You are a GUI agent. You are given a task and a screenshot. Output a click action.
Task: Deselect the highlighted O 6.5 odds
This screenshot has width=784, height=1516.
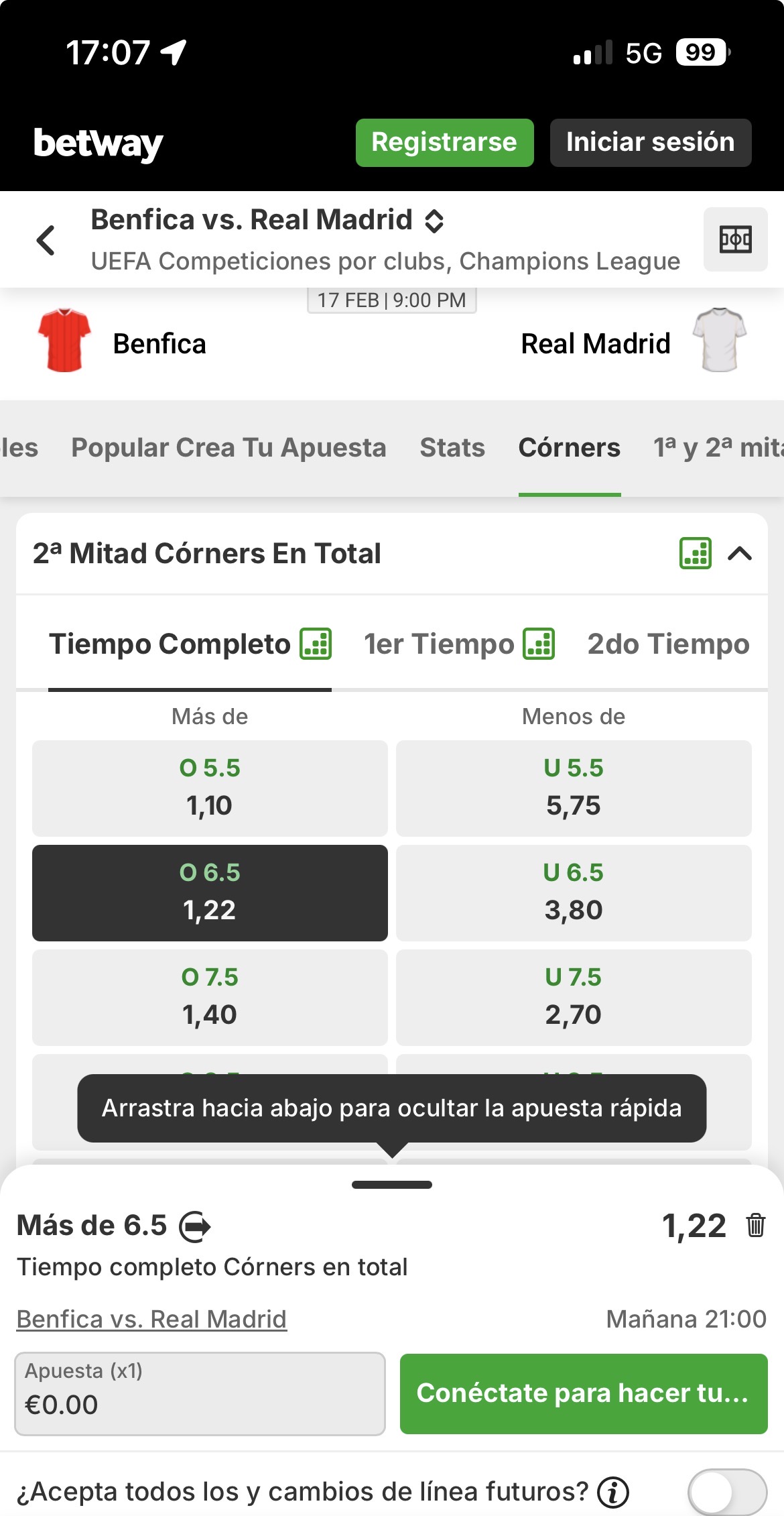209,892
